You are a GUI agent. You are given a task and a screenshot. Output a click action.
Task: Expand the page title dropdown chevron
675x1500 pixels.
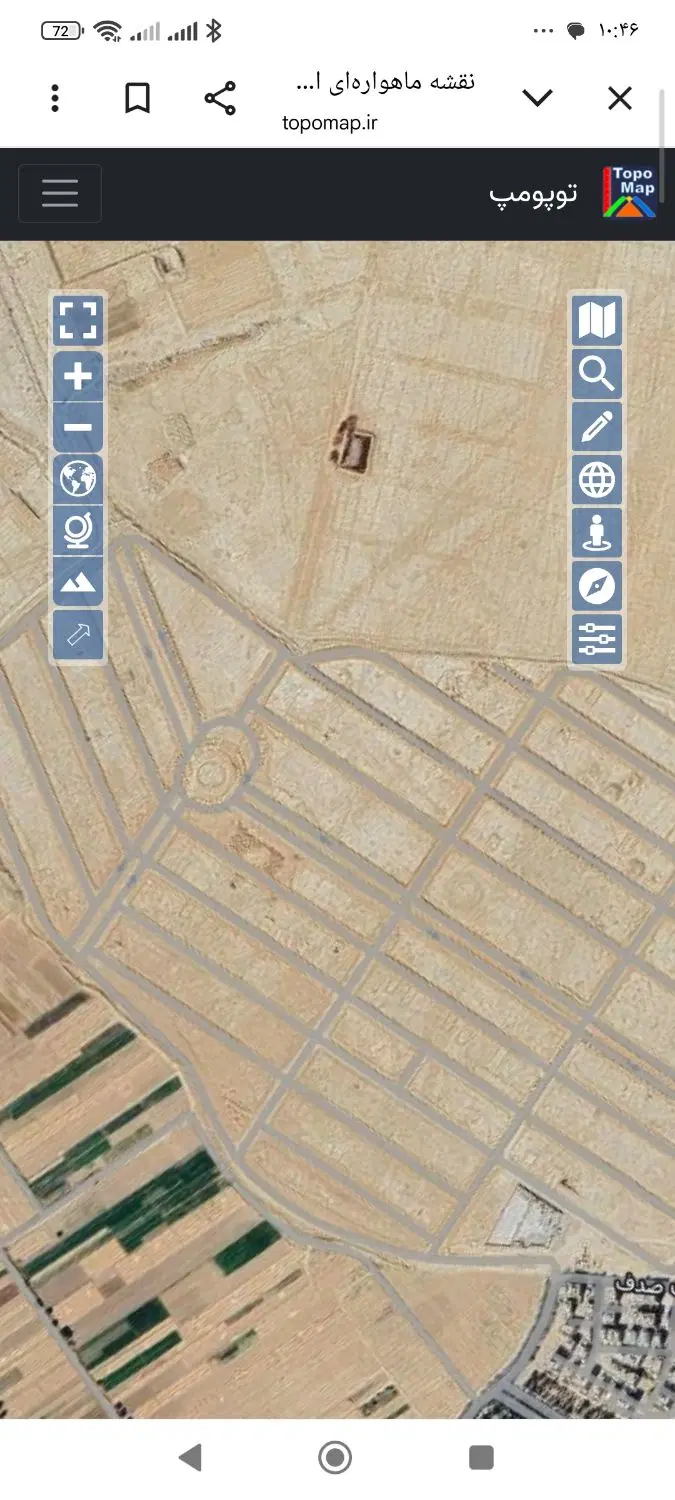(538, 98)
